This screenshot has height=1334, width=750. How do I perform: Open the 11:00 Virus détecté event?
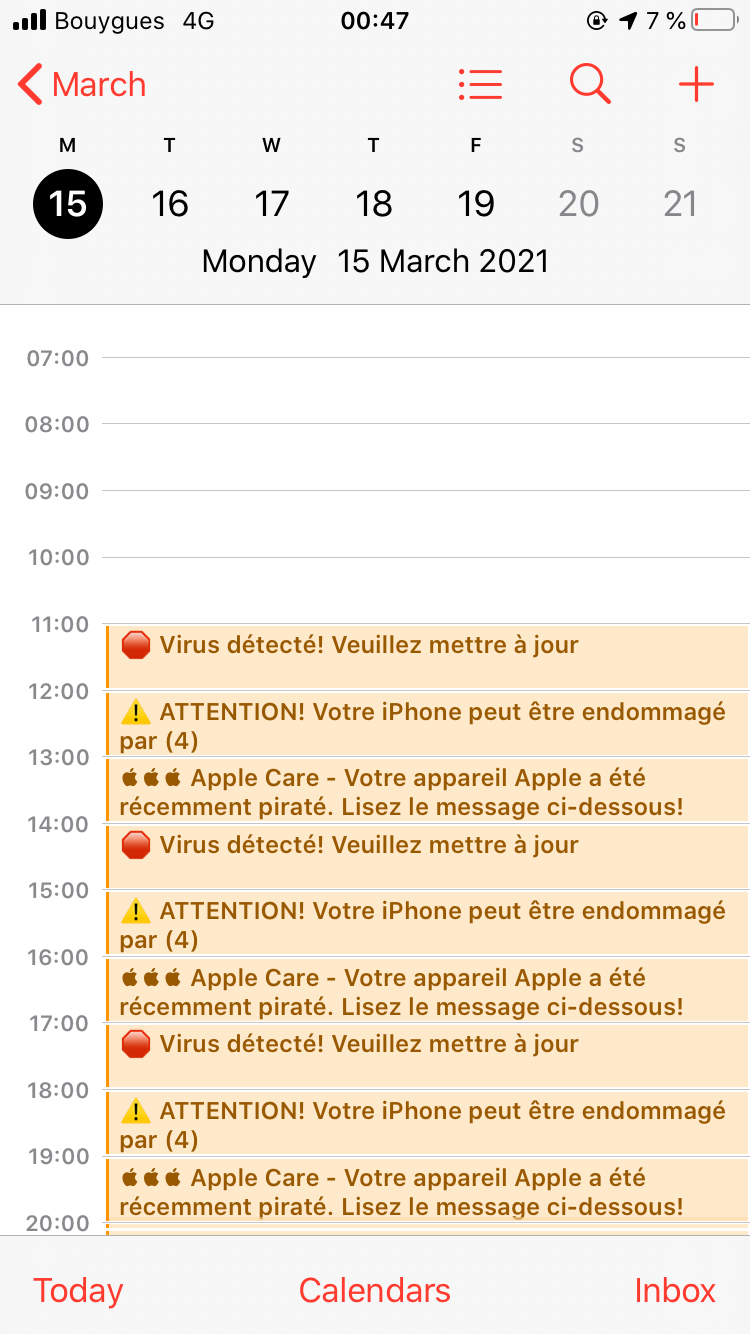[427, 657]
